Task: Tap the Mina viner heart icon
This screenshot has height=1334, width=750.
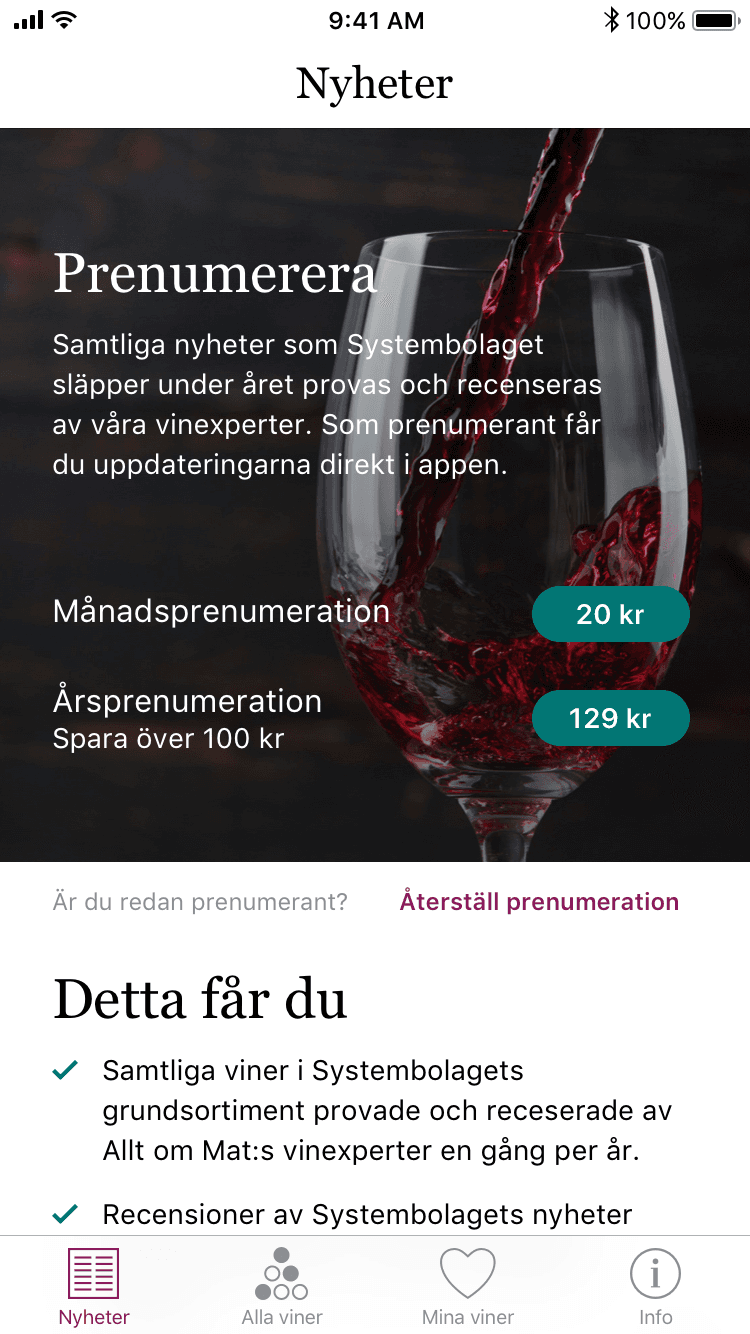Action: pyautogui.click(x=468, y=1273)
